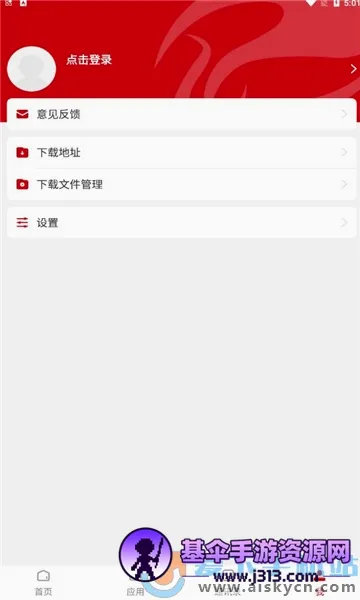Tap the blank profile avatar
This screenshot has width=360, height=600.
[x=31, y=69]
